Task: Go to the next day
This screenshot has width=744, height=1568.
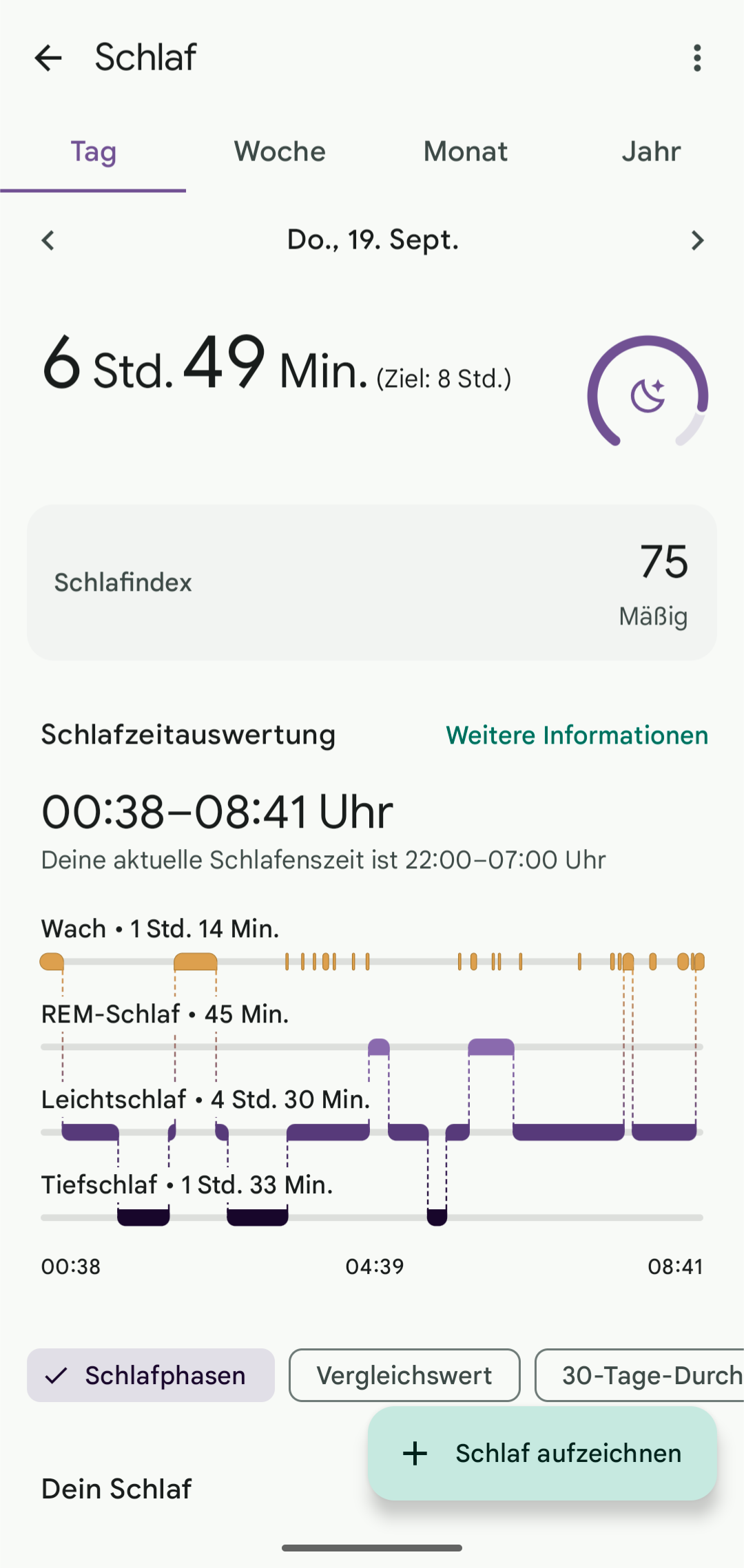Action: (x=697, y=240)
